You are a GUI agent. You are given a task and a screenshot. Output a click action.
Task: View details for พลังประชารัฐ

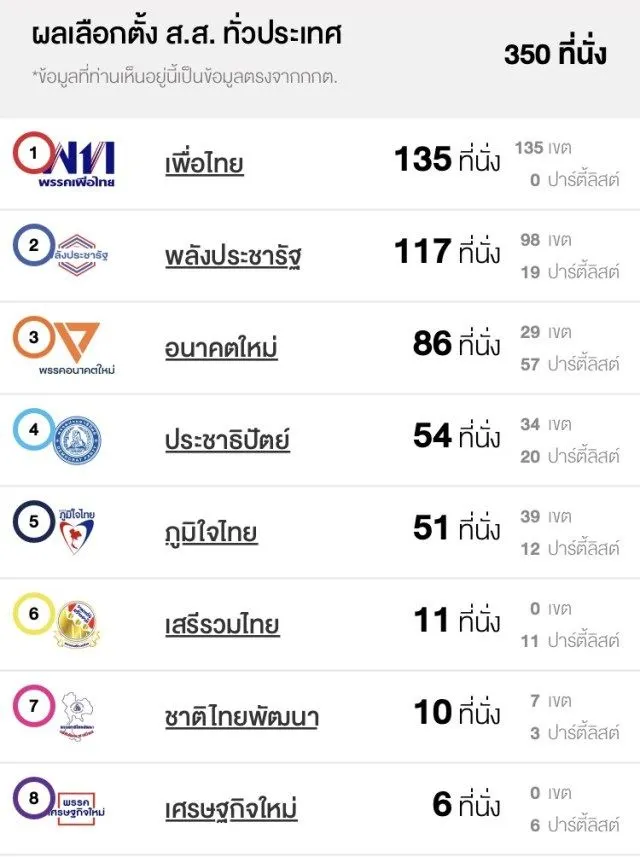tap(233, 255)
